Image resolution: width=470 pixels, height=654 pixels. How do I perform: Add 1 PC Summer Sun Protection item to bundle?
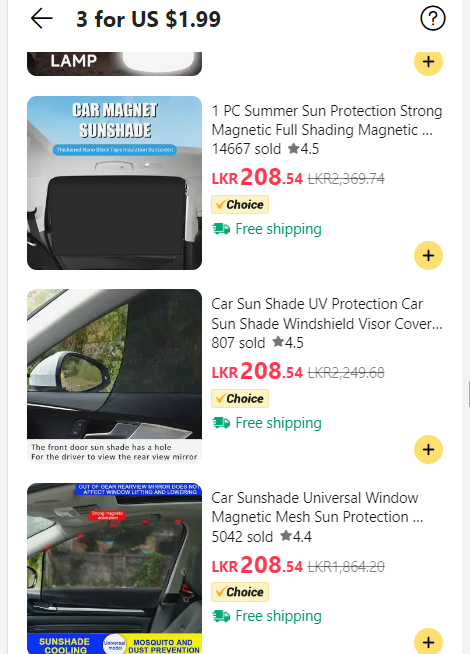coord(428,255)
